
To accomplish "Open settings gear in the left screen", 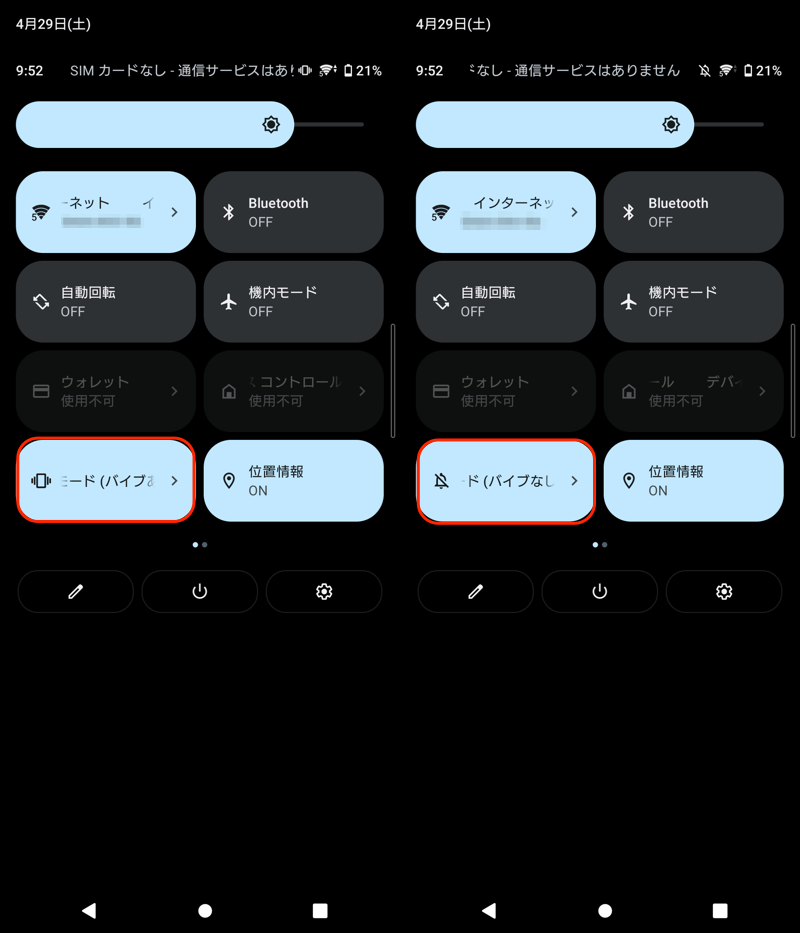I will (324, 592).
